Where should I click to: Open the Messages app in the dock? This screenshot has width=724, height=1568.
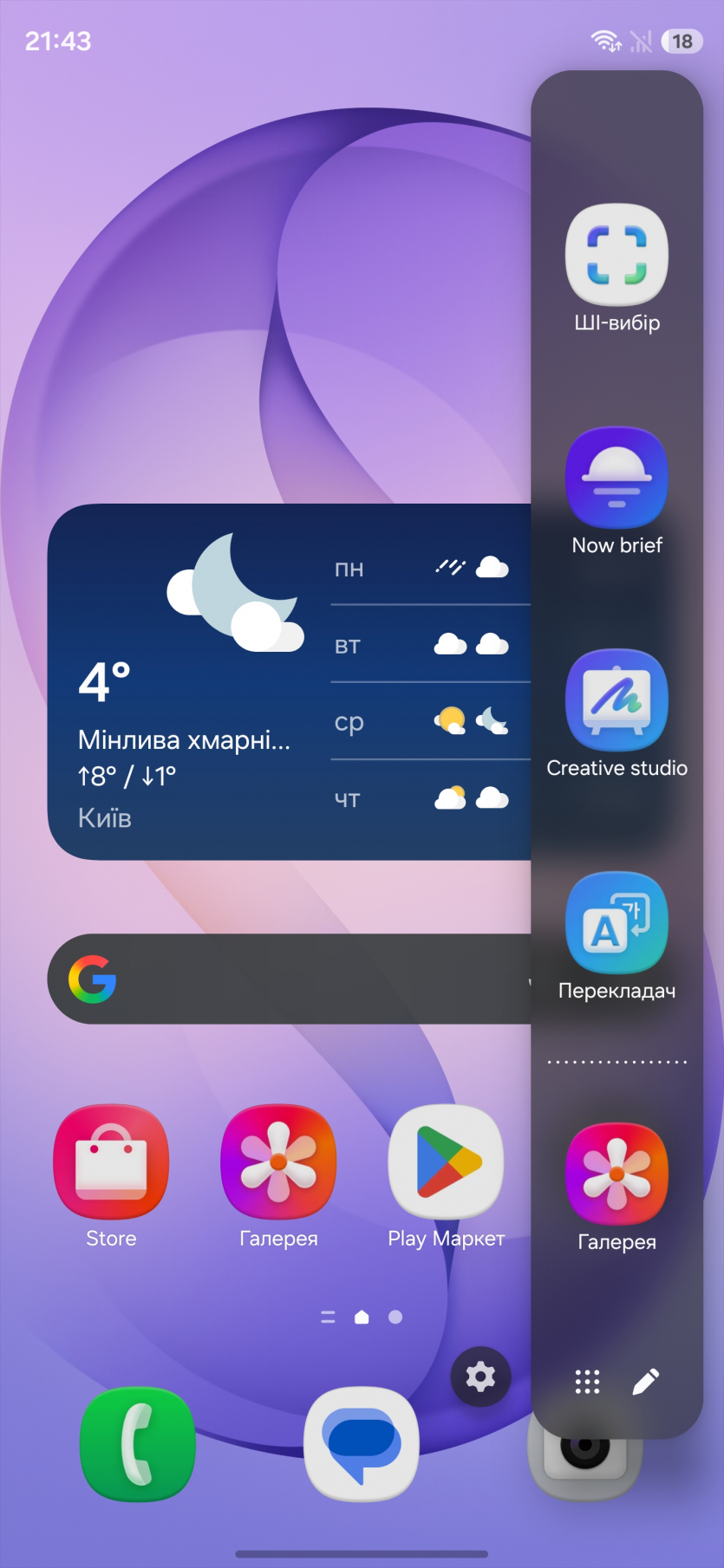pyautogui.click(x=362, y=1444)
